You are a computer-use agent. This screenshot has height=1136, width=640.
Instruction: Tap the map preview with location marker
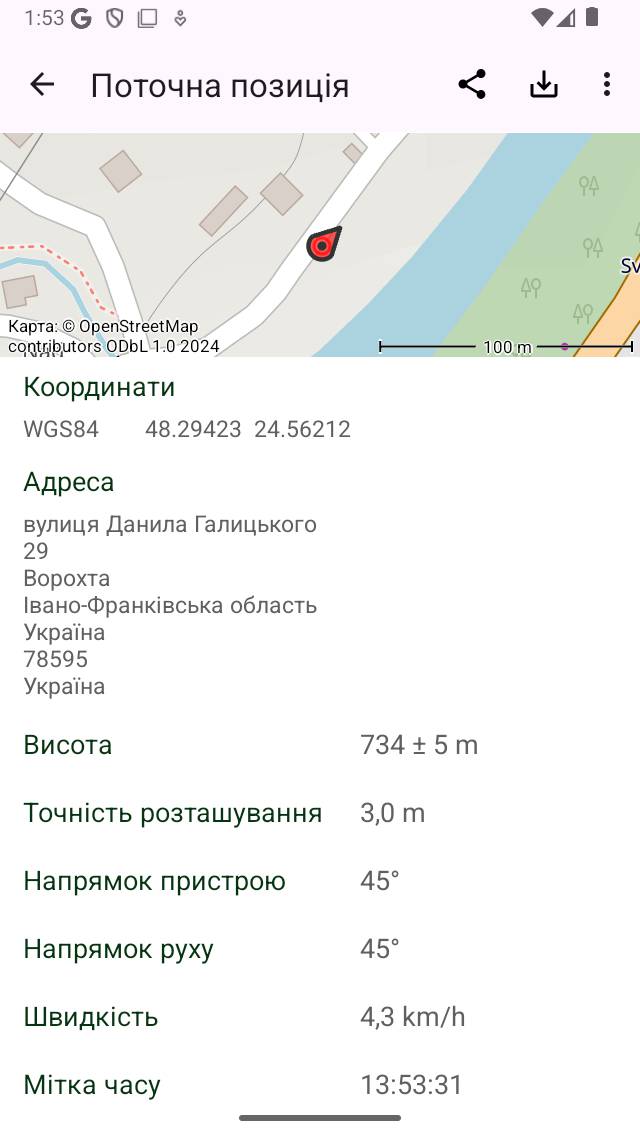tap(320, 244)
